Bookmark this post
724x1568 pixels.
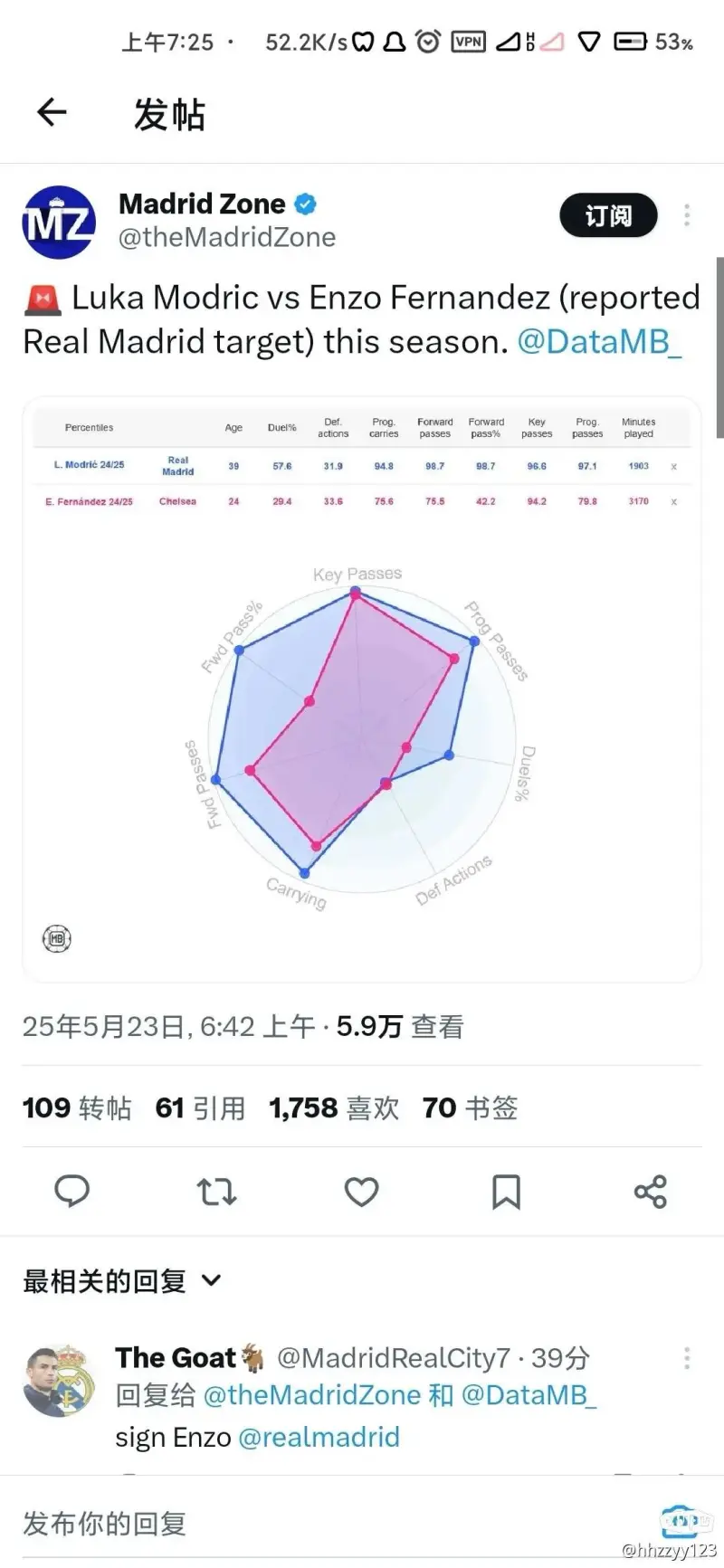pyautogui.click(x=506, y=1192)
